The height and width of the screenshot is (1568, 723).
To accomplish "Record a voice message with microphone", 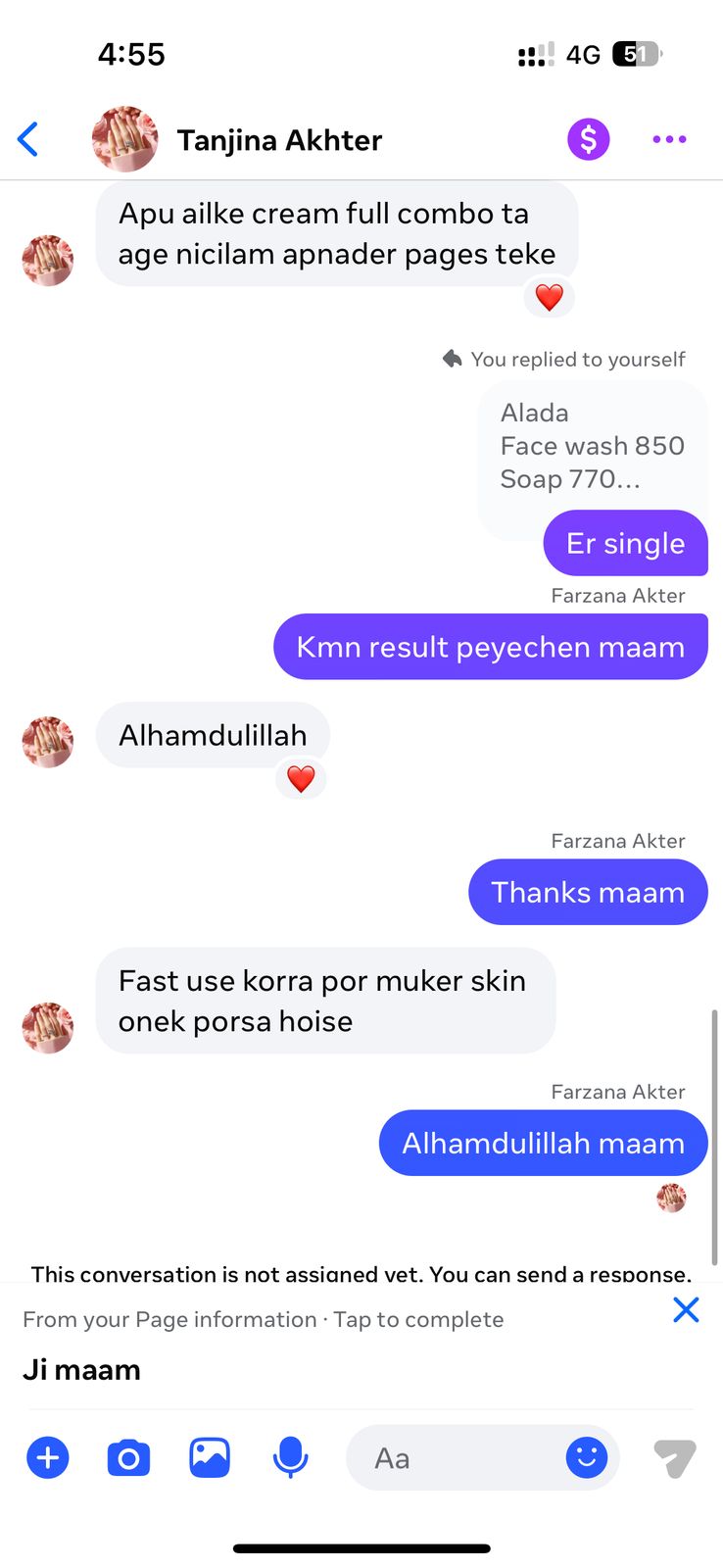I will [290, 1458].
